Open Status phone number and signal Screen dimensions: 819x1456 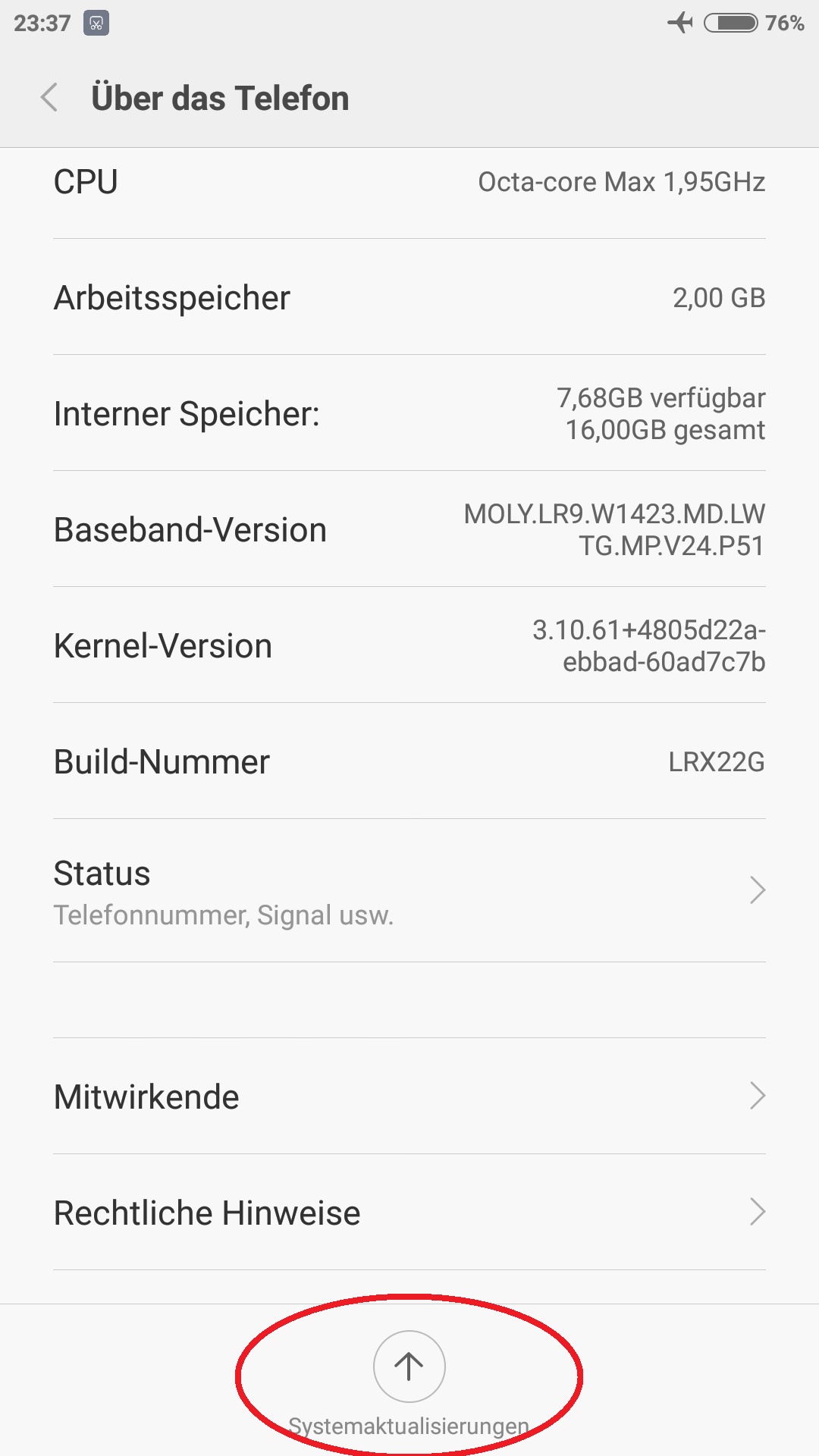click(409, 891)
